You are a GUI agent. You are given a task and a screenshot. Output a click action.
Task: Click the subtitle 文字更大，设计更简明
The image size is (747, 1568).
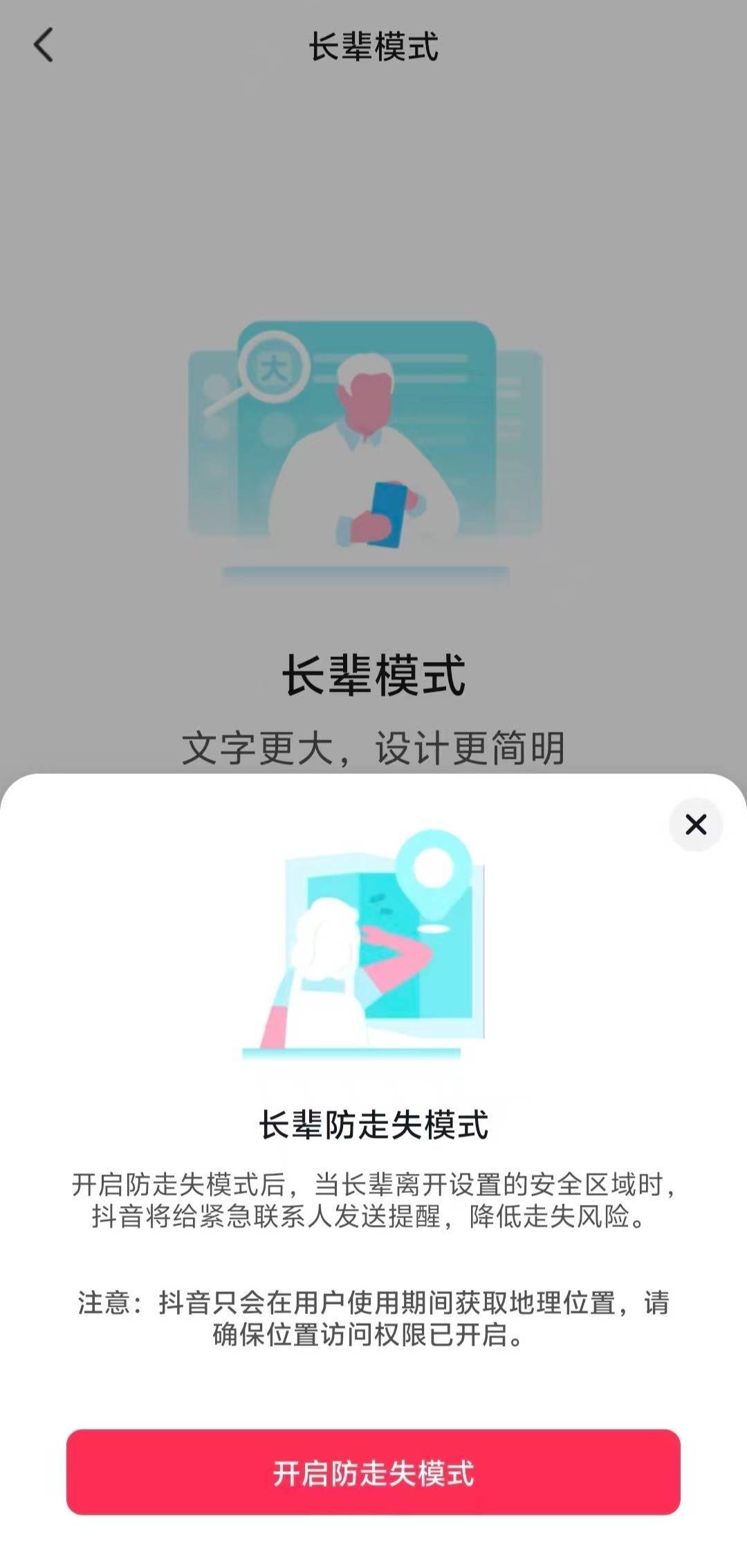tap(373, 746)
